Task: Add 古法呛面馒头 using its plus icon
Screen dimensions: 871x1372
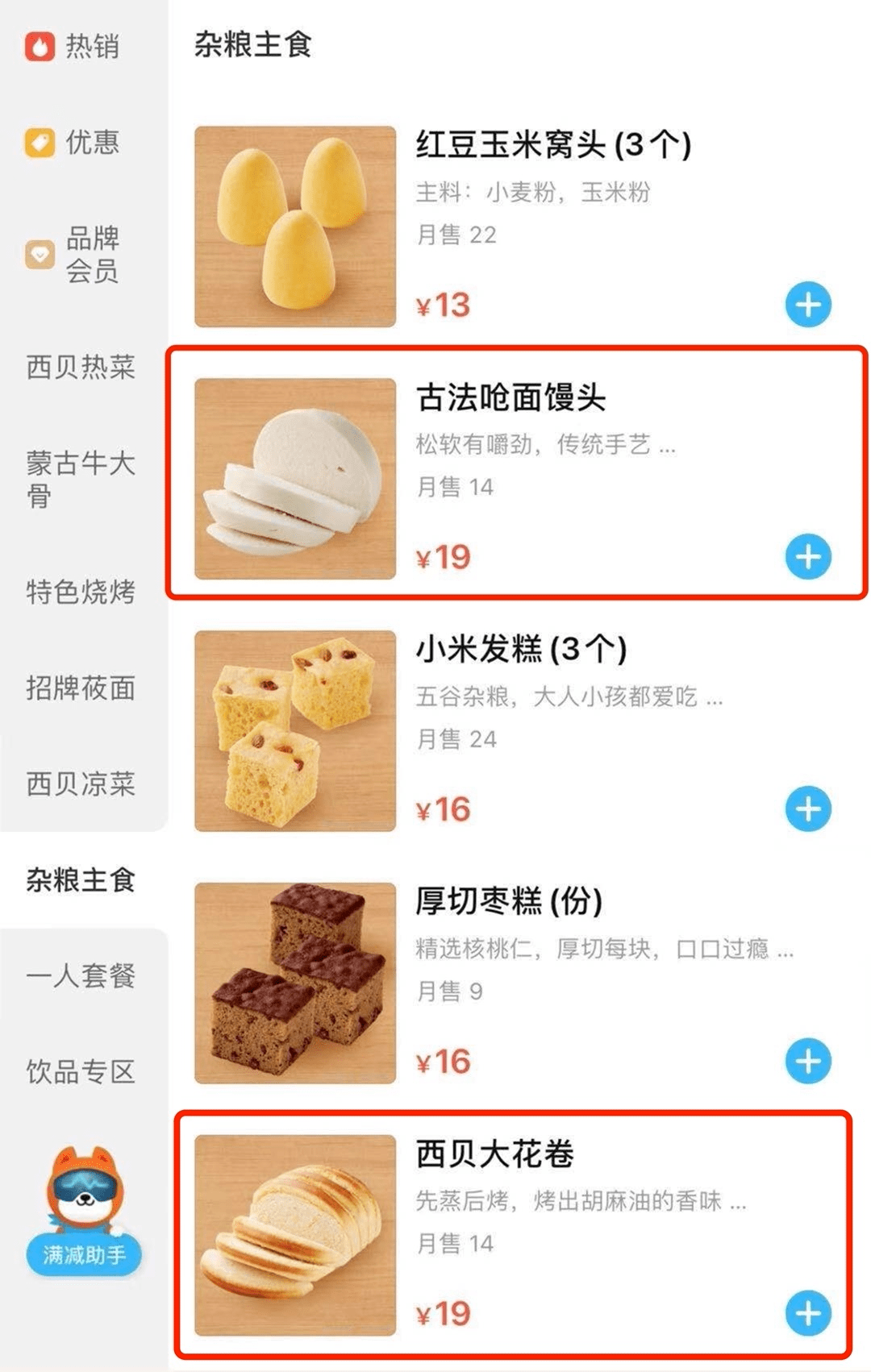Action: click(x=809, y=556)
